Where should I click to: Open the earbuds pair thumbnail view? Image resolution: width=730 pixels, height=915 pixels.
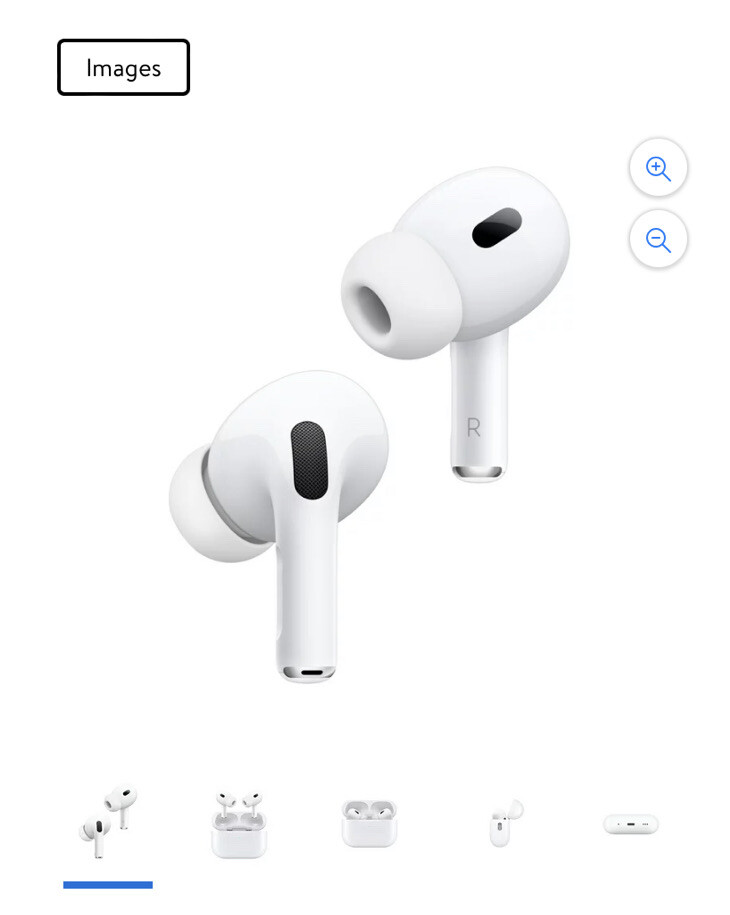click(107, 822)
